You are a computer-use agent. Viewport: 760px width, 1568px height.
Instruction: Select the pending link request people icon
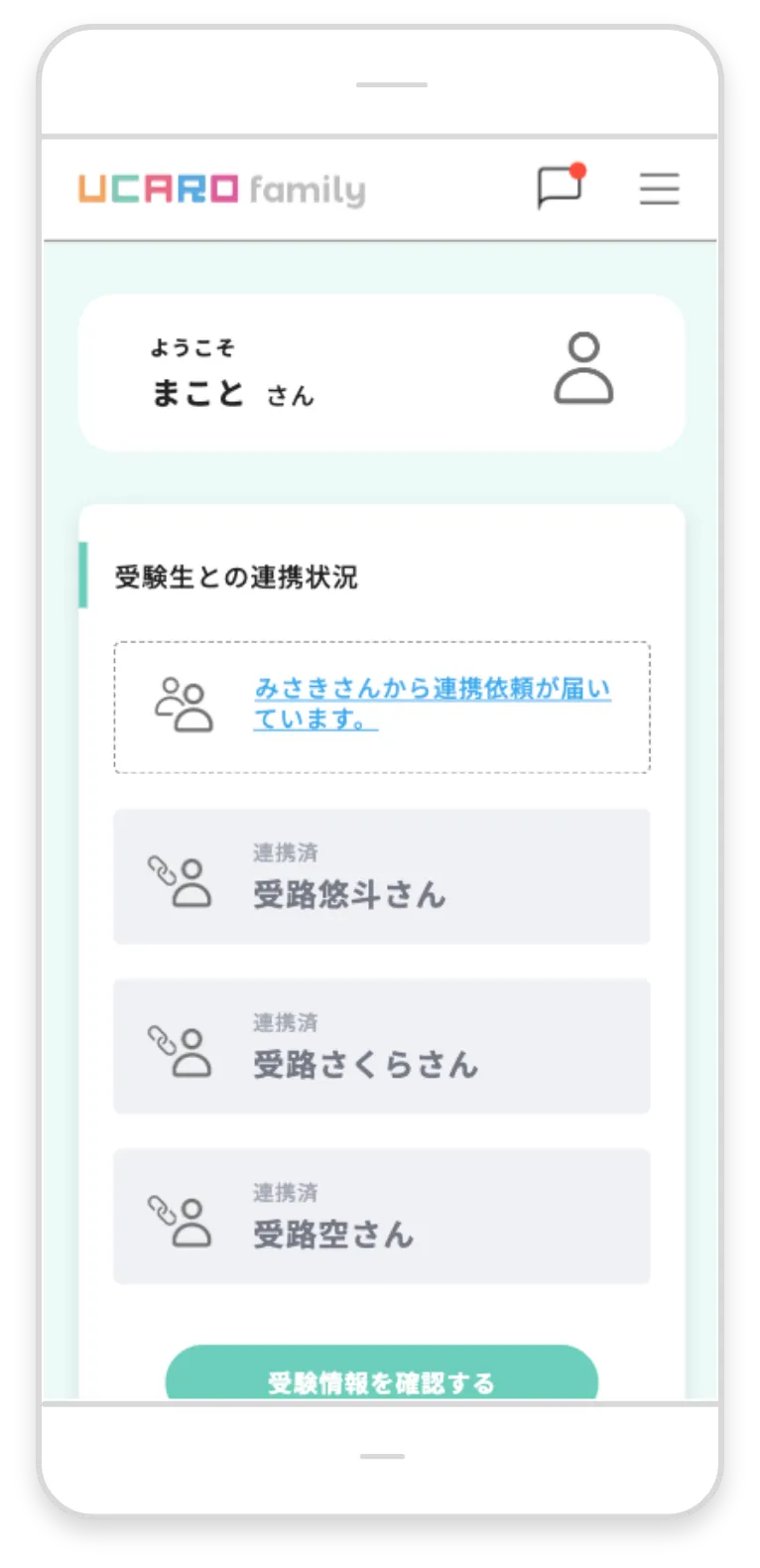coord(182,707)
